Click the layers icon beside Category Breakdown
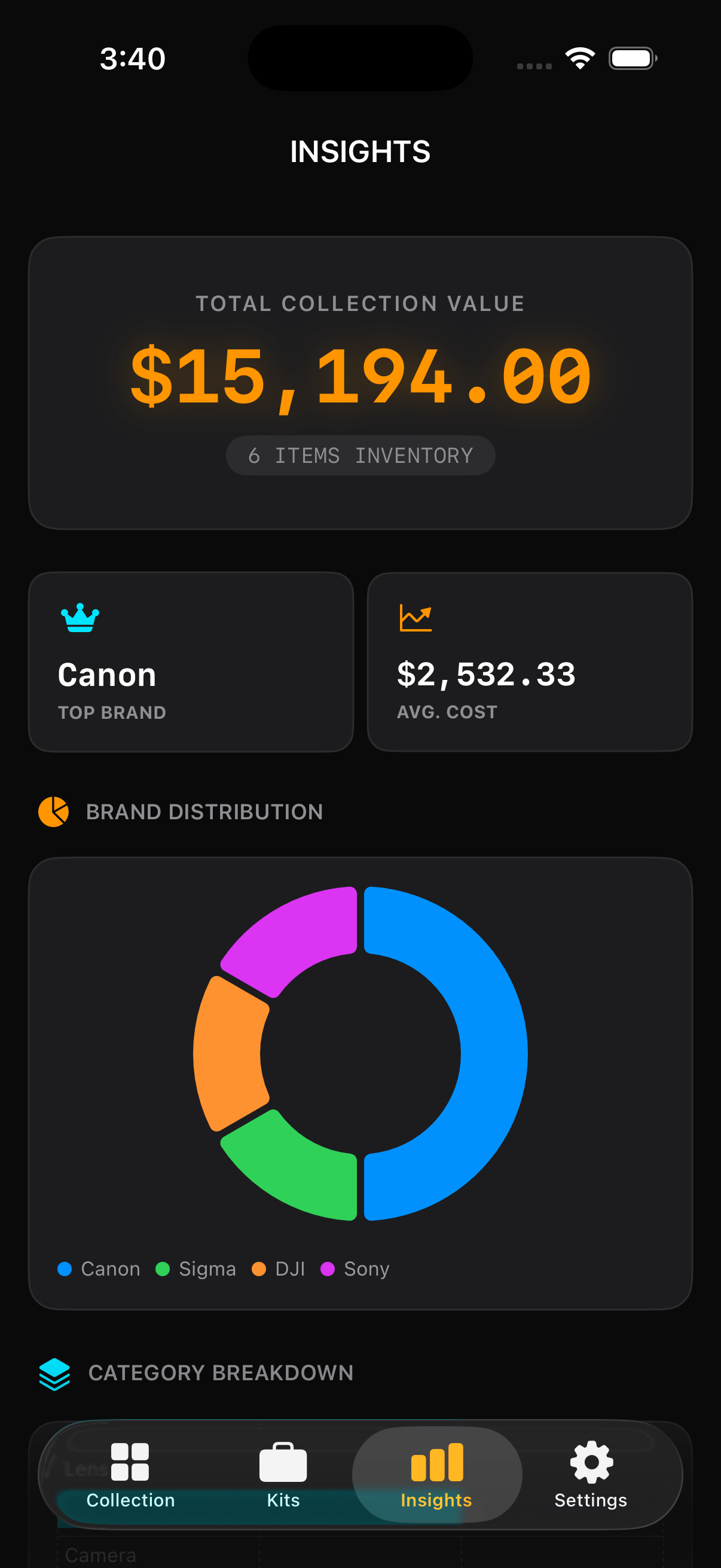Screen dimensions: 721x1568 (x=54, y=1374)
